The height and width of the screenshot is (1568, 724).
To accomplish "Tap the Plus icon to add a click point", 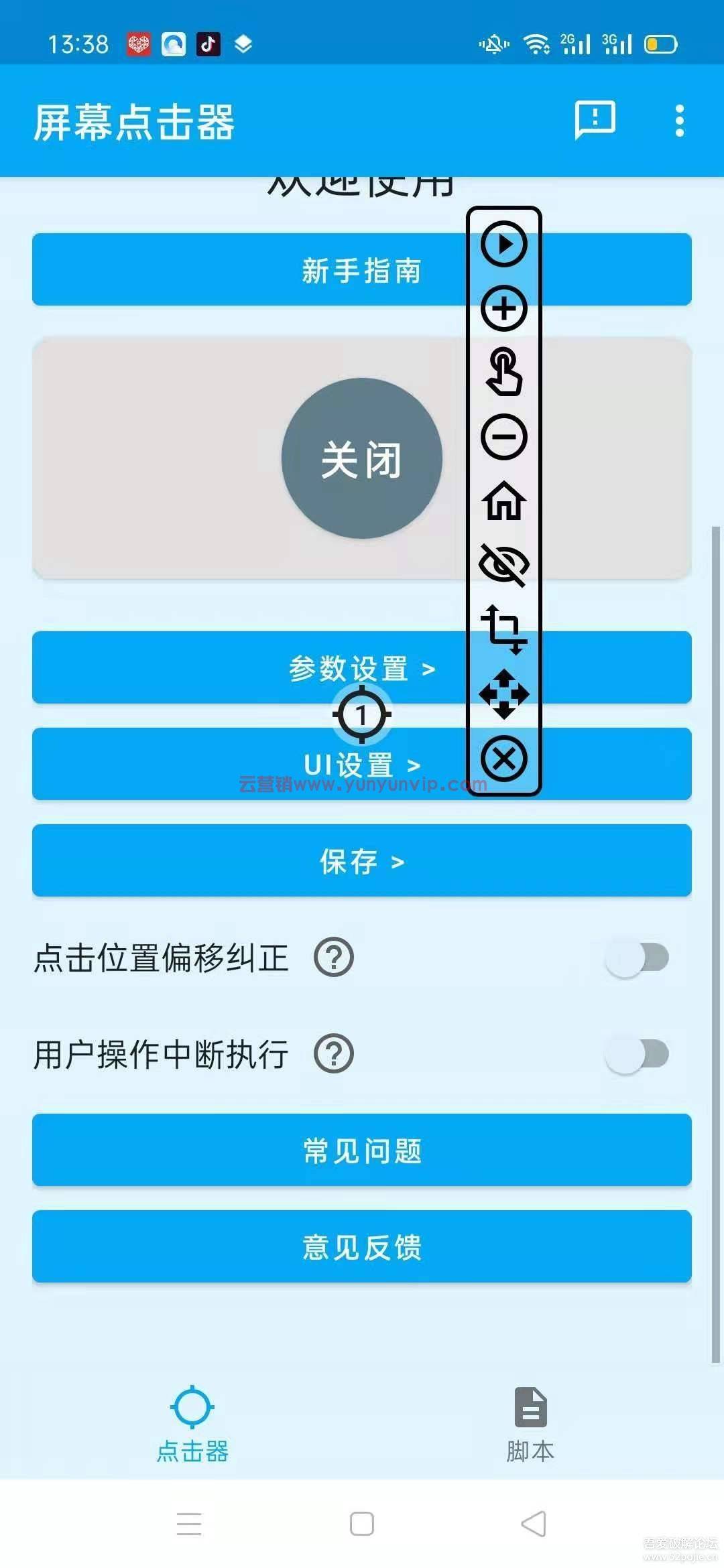I will pos(503,310).
